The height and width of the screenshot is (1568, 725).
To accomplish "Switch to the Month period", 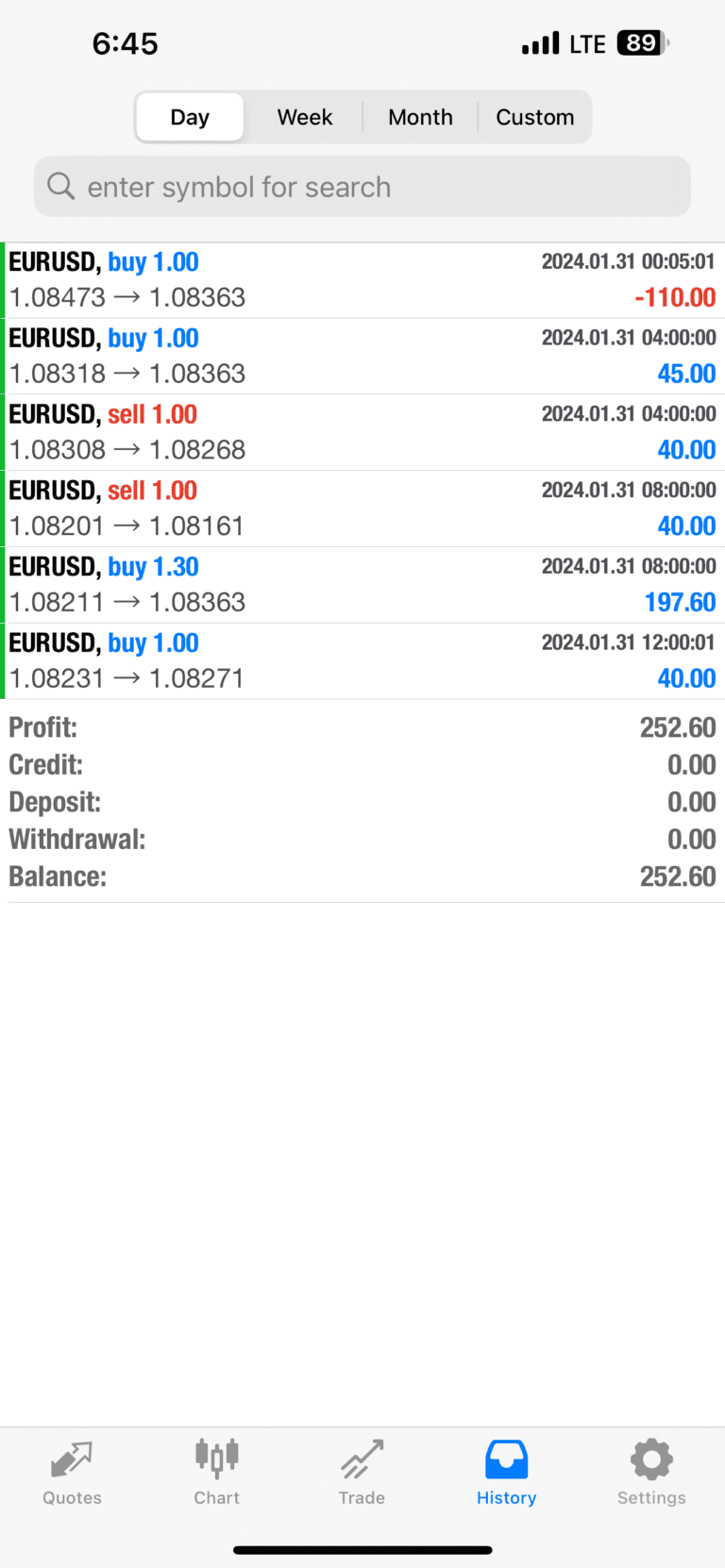I will (x=420, y=117).
